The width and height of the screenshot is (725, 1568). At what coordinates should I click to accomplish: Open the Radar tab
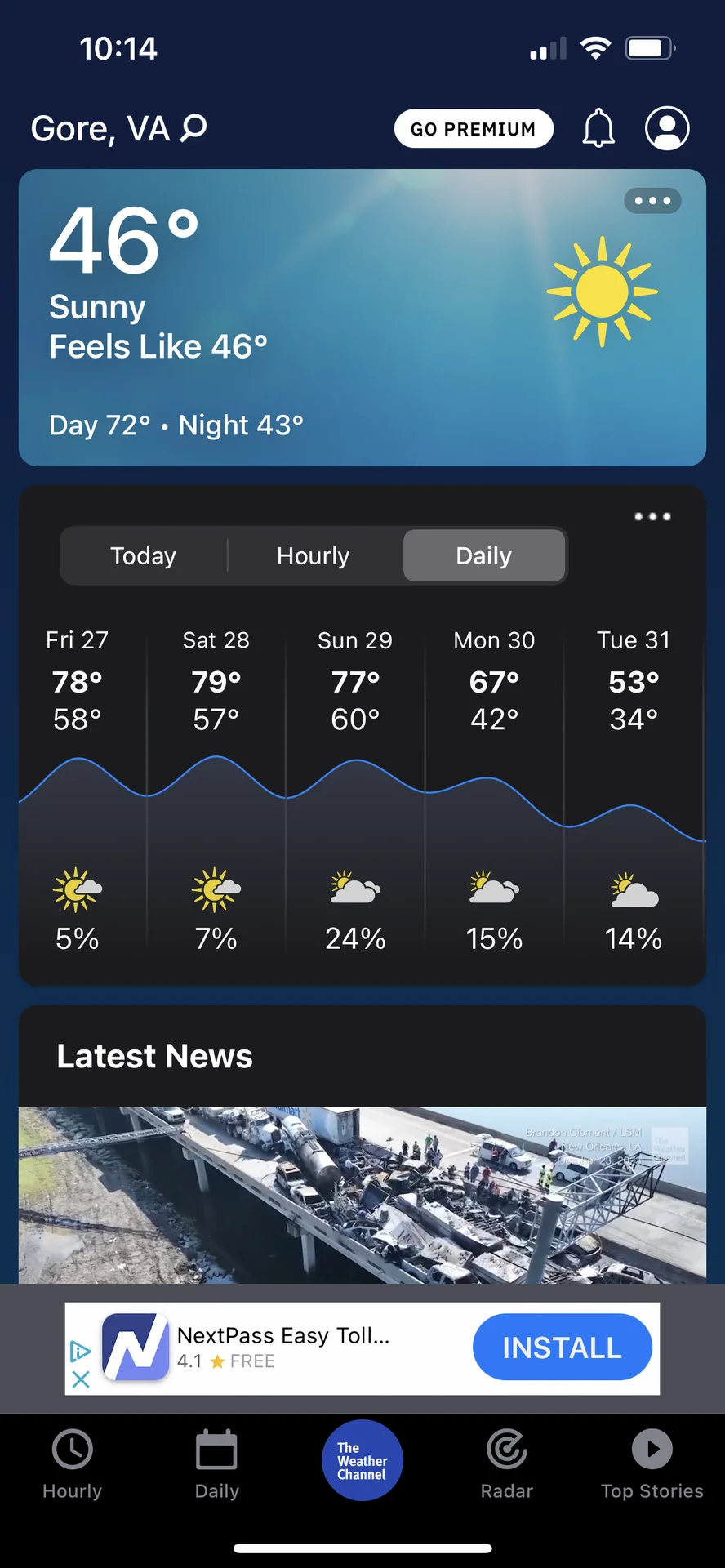[507, 1464]
